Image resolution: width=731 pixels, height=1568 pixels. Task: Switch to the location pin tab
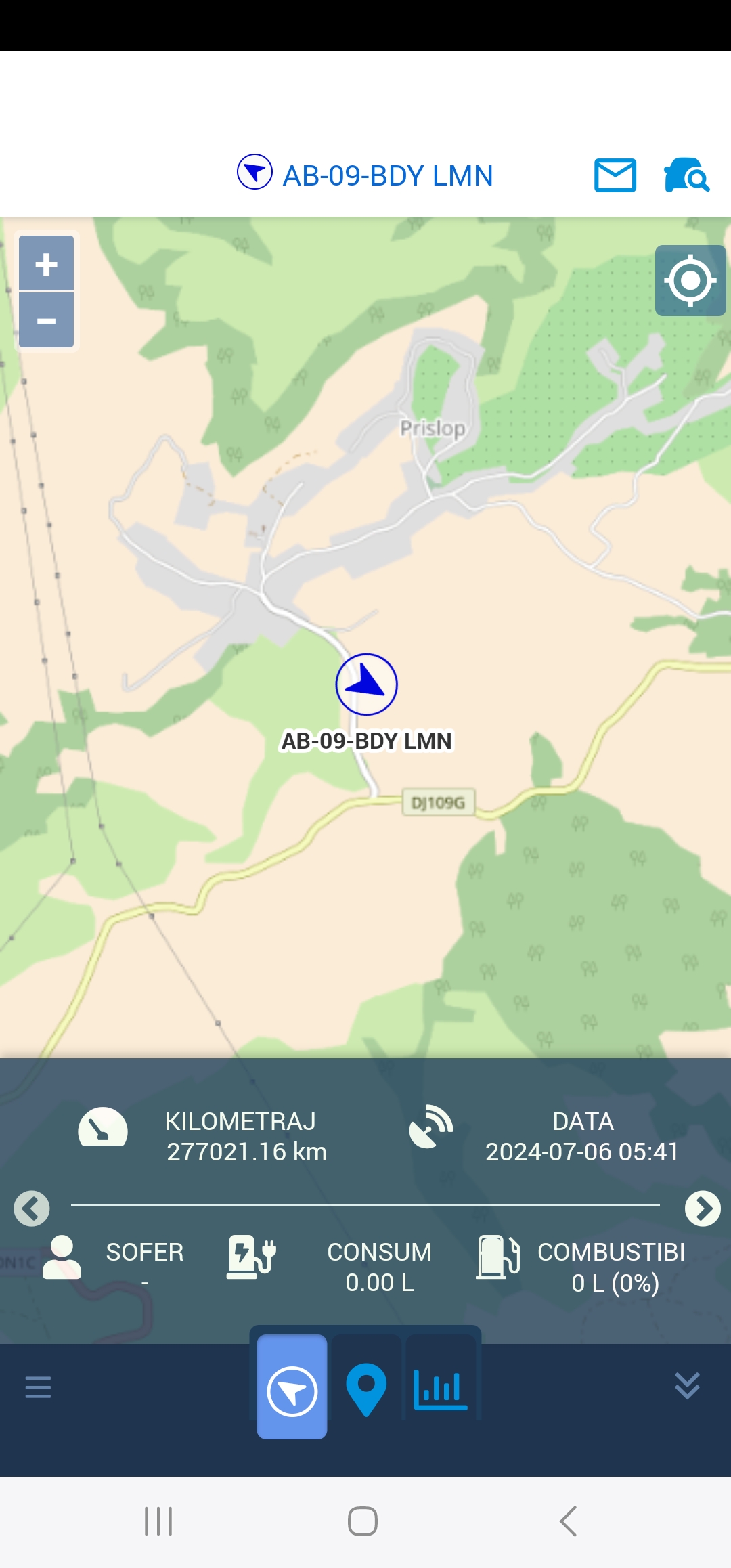pyautogui.click(x=366, y=1389)
